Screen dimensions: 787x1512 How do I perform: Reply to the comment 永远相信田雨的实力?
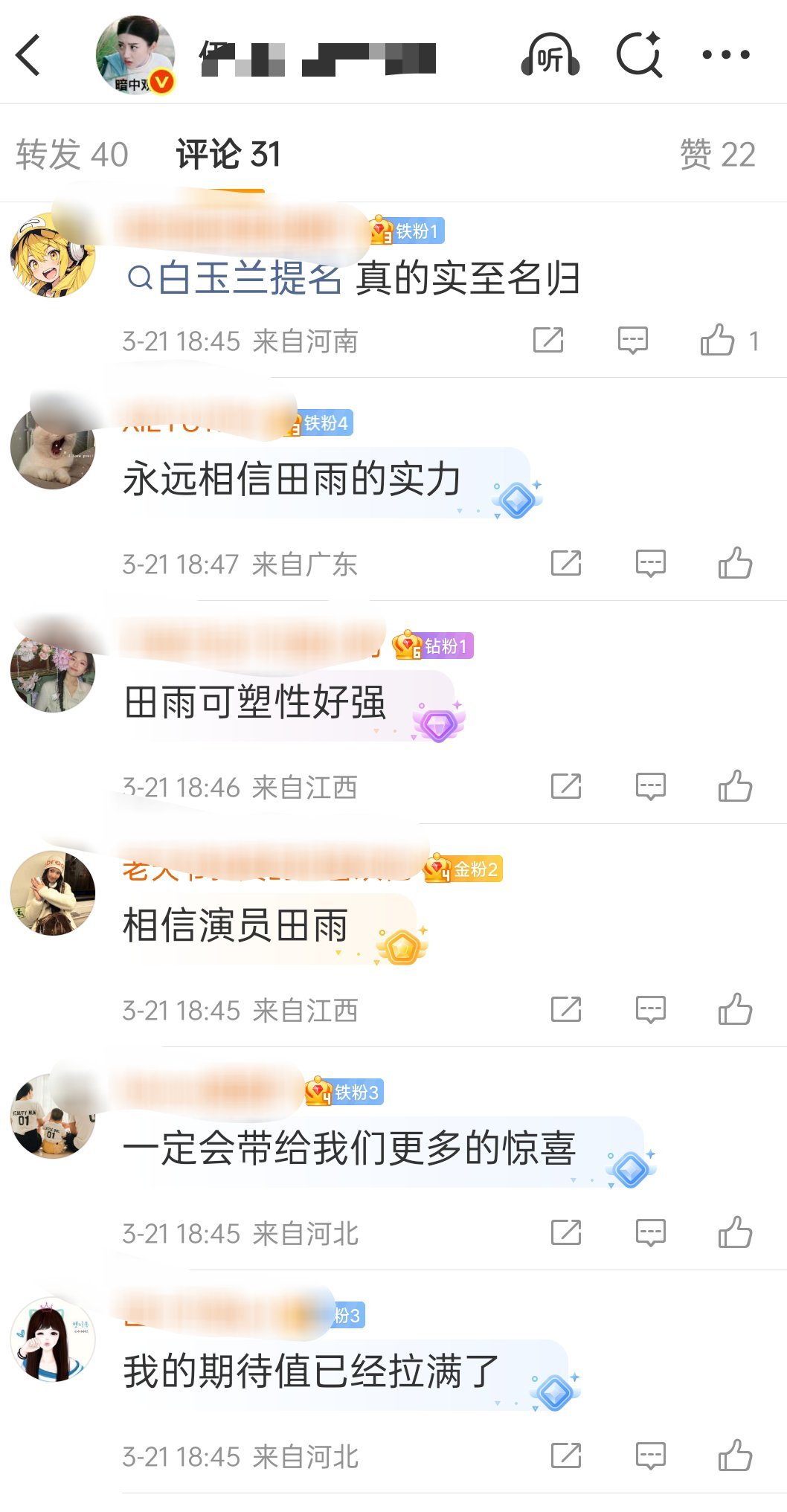(x=649, y=564)
